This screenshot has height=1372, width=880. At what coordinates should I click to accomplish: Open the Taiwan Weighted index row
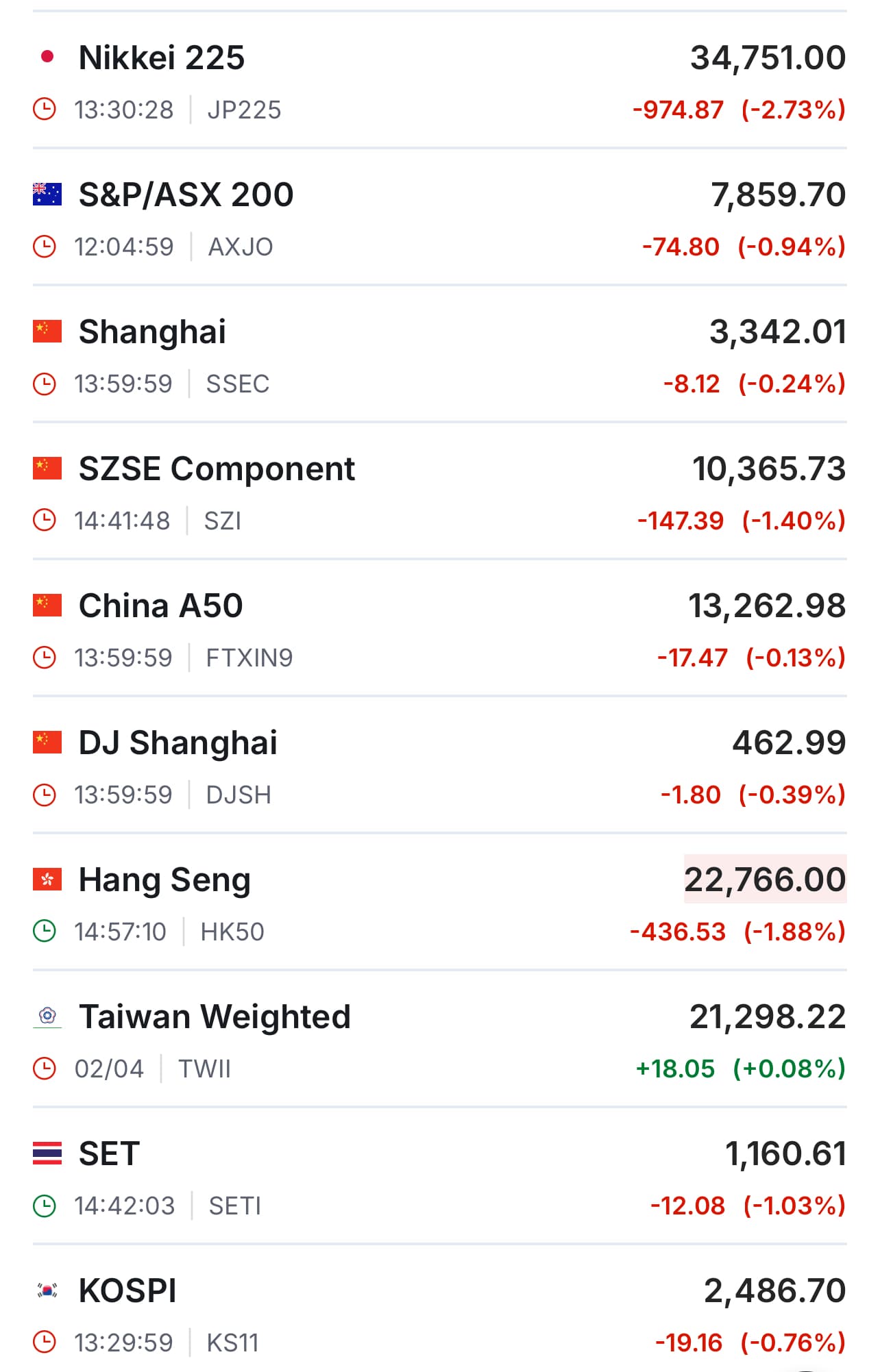215,1017
